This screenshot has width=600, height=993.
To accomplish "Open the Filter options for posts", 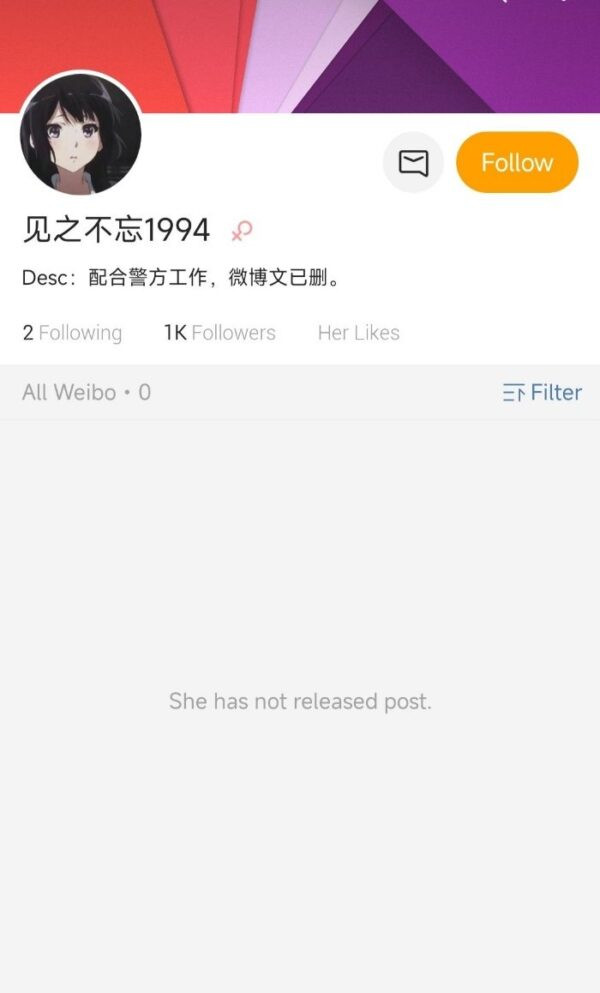I will coord(542,393).
